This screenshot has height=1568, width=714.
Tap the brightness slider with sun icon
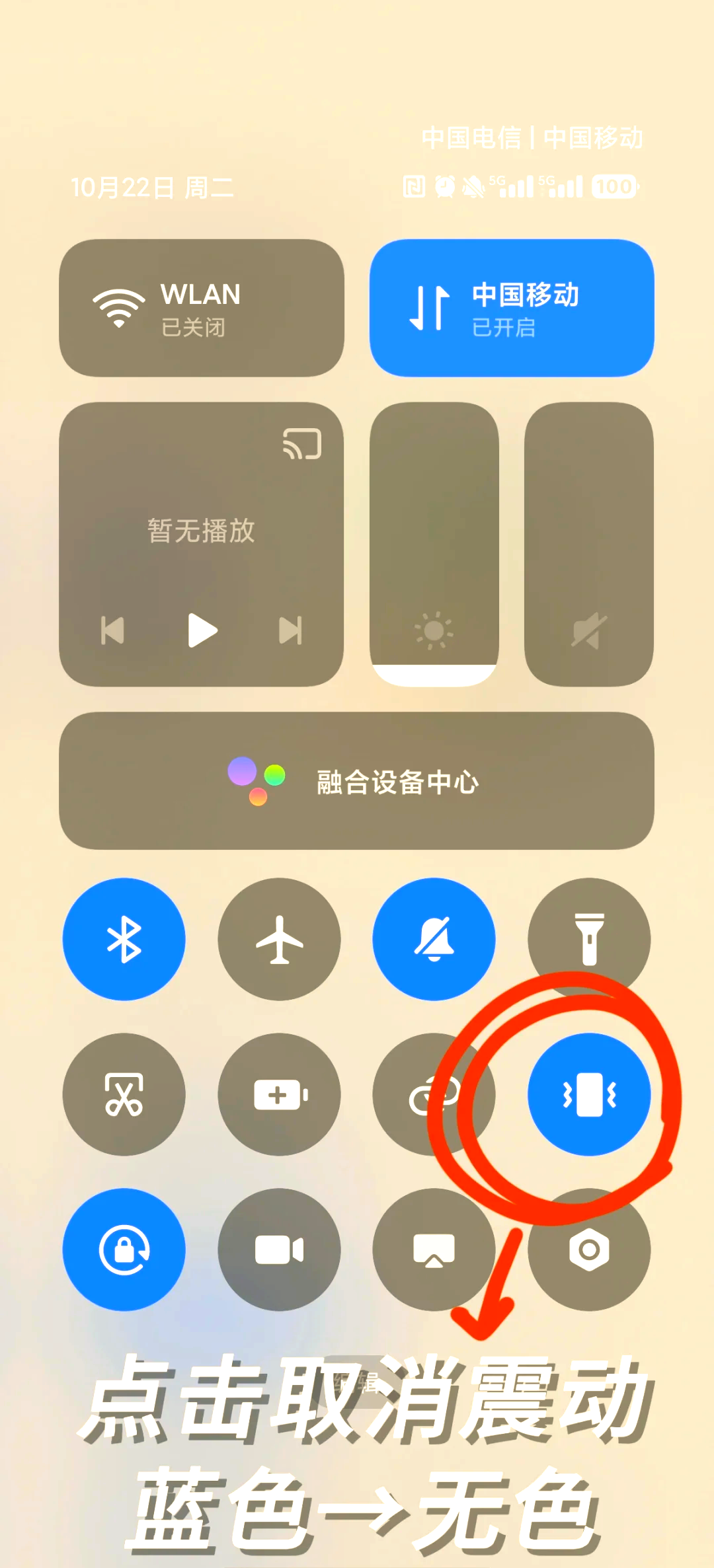(x=434, y=544)
